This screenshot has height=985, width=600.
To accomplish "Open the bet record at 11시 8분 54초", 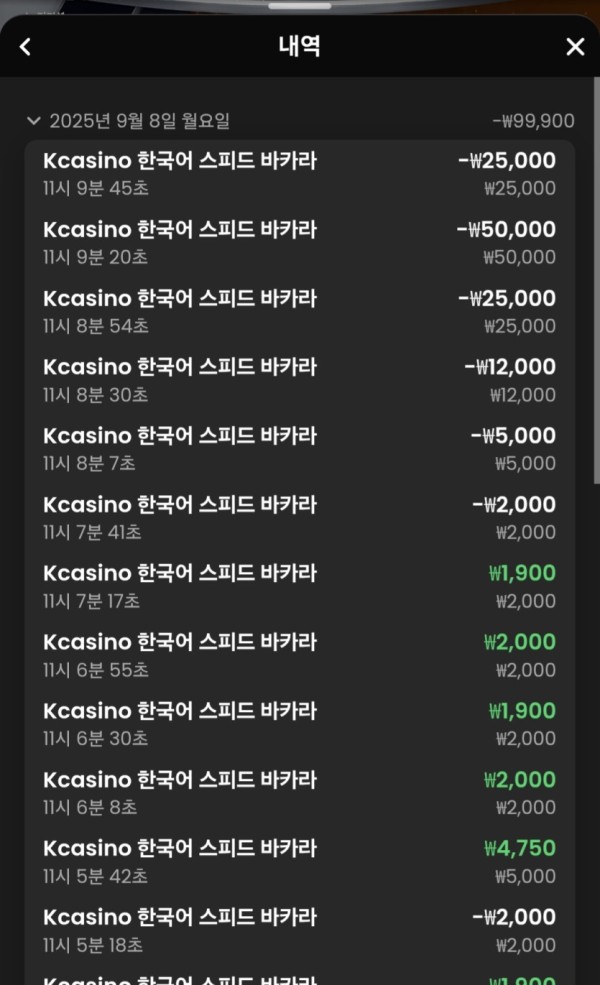I will tap(300, 312).
